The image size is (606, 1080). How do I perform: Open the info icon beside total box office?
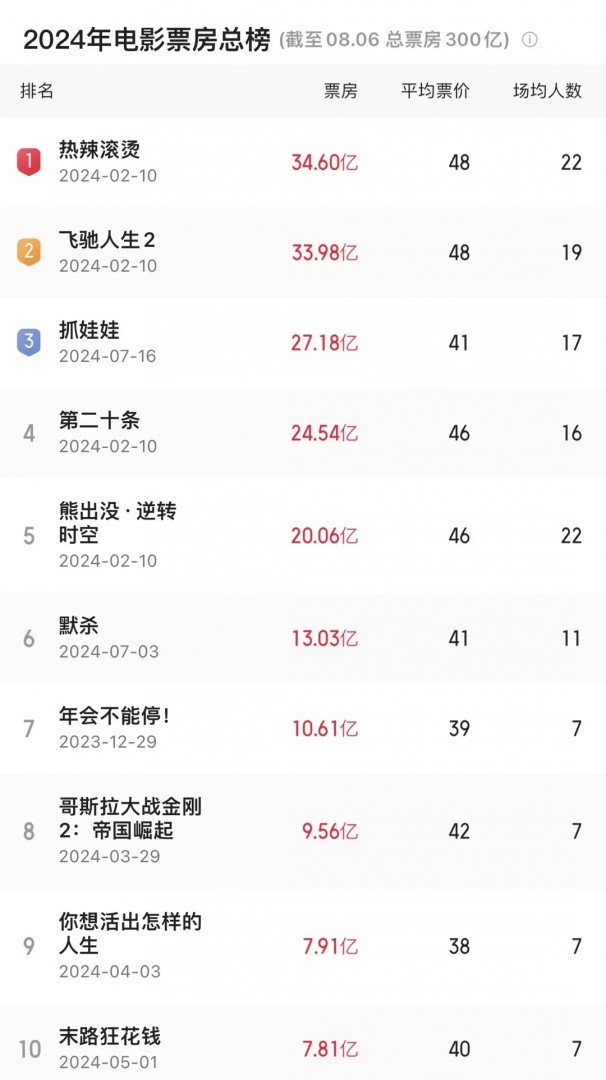[530, 41]
